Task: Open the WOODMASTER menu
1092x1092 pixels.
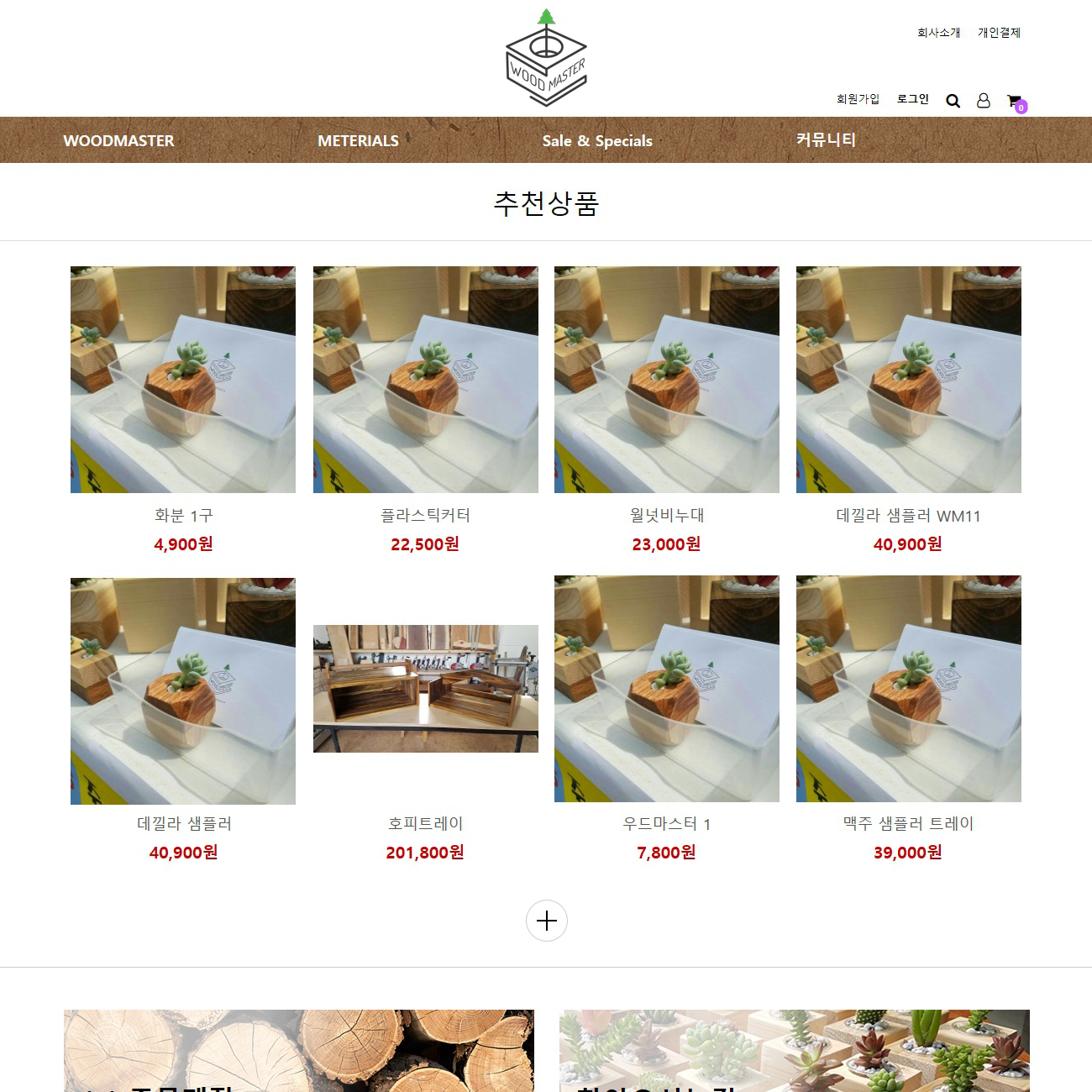Action: 118,140
